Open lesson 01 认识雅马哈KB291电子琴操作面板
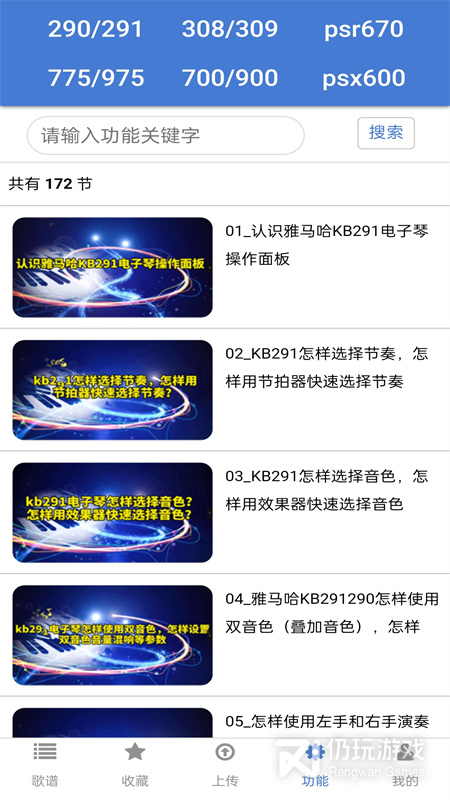 225,267
